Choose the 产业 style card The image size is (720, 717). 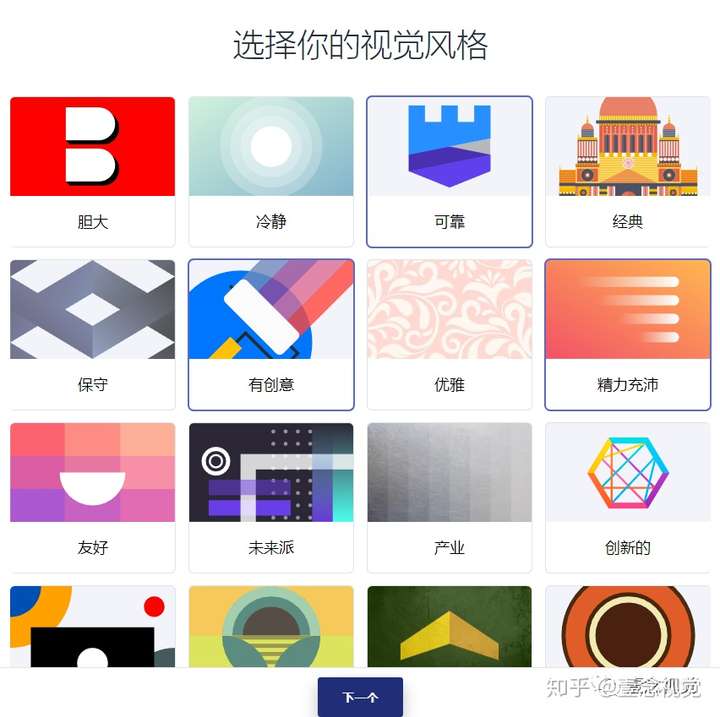pos(449,497)
